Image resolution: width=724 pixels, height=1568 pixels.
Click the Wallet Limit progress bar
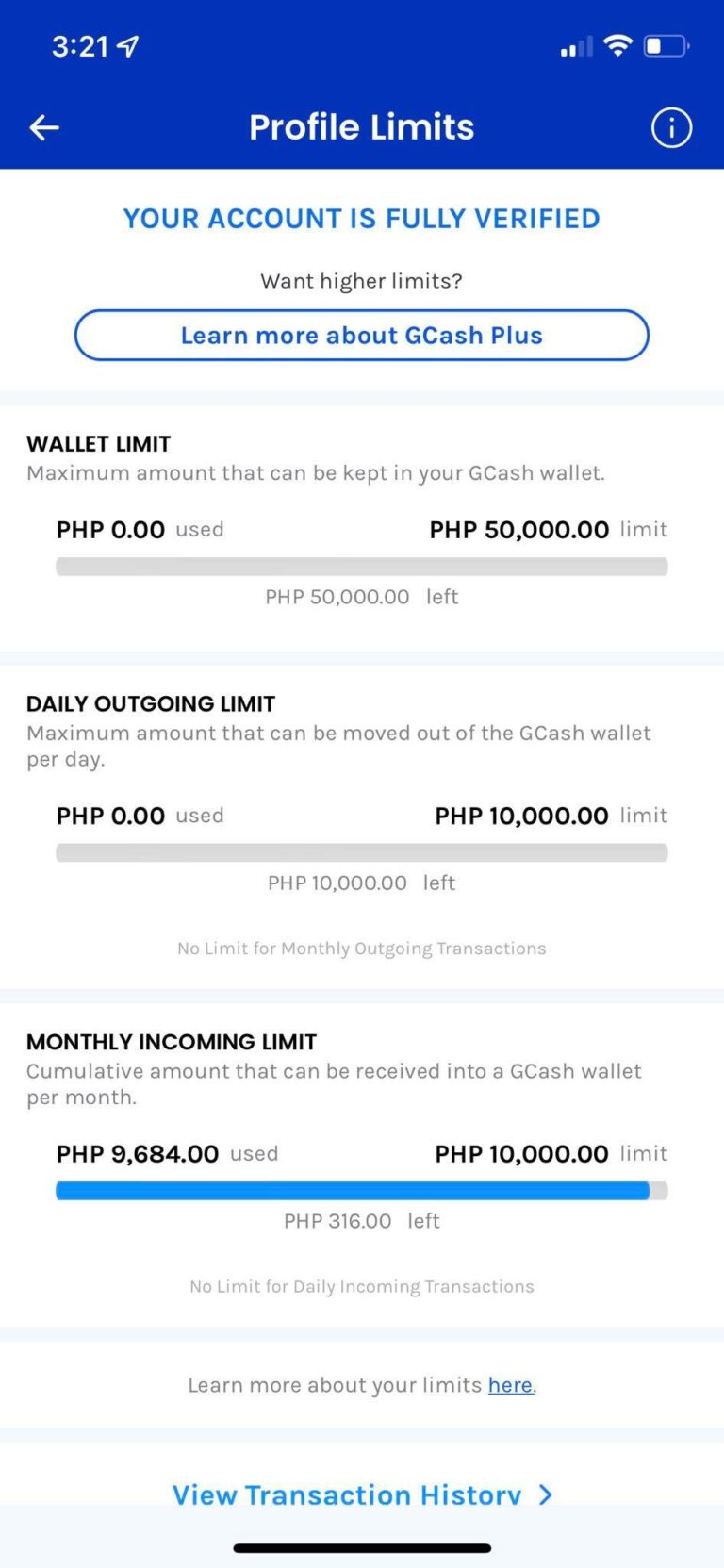(362, 566)
